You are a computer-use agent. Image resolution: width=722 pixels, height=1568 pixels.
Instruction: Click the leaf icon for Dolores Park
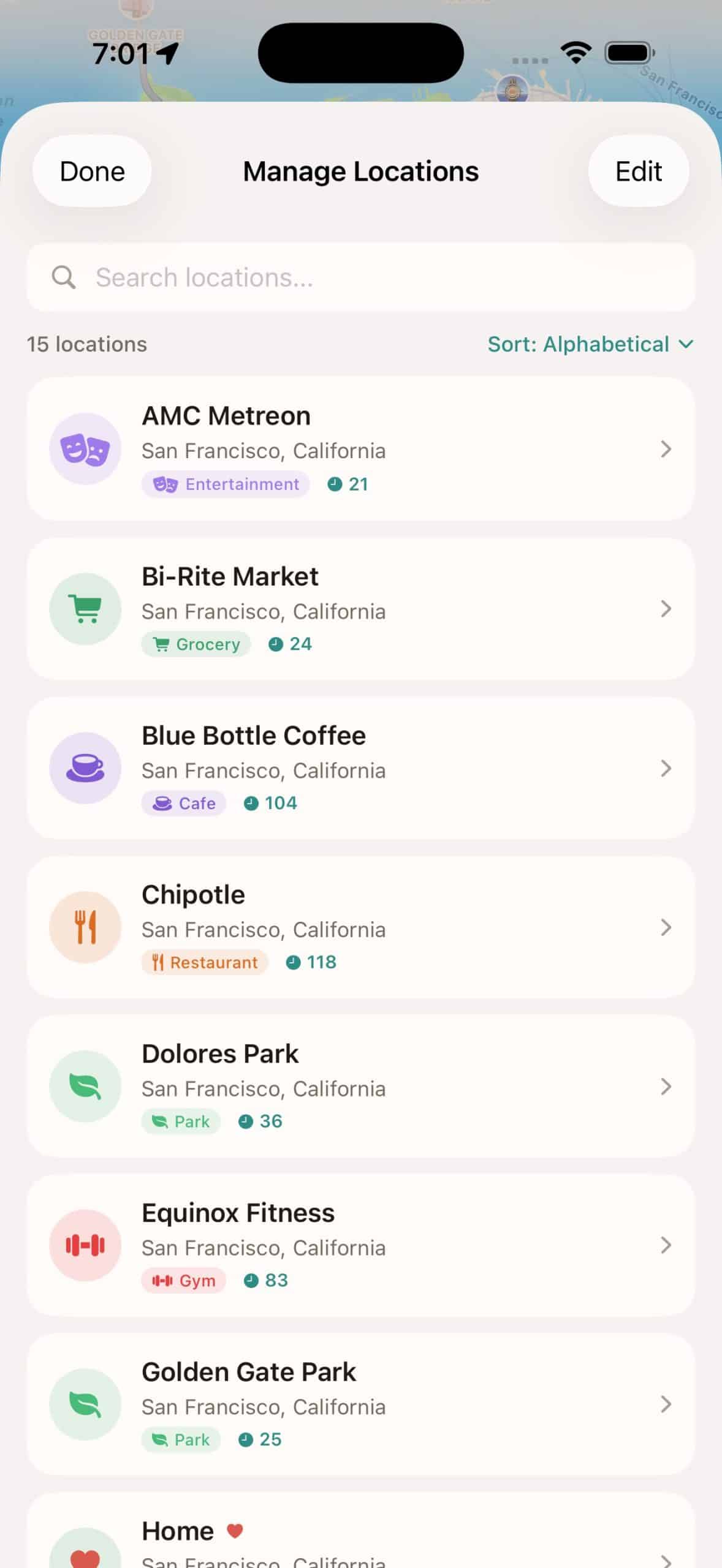coord(85,1086)
